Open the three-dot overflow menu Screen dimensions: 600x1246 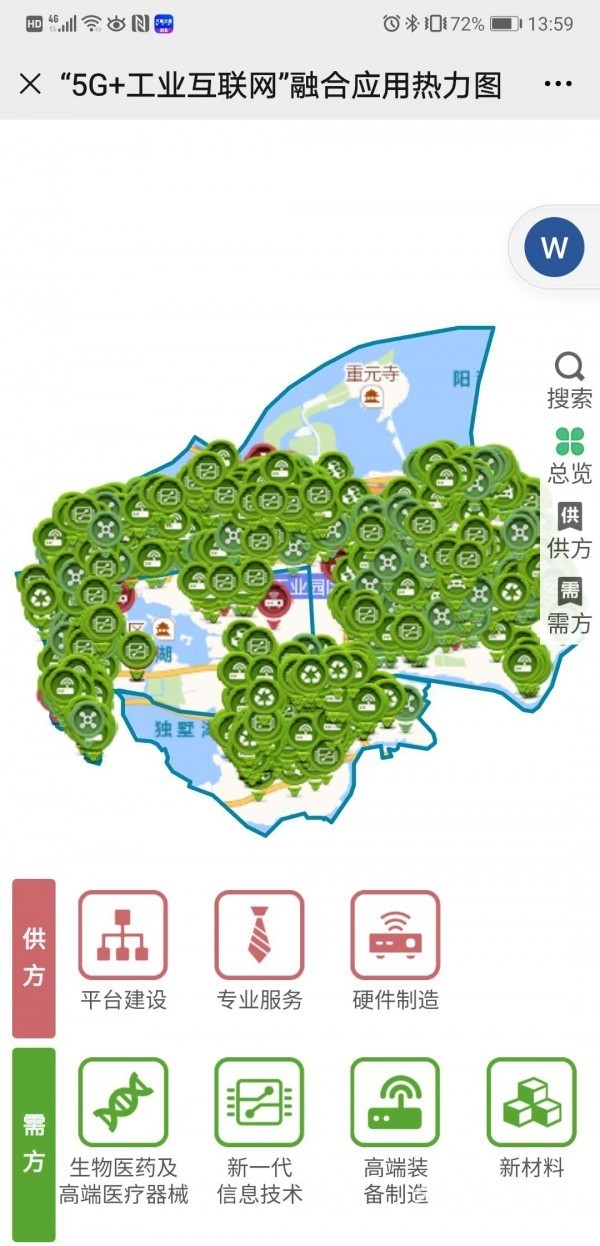[x=558, y=84]
